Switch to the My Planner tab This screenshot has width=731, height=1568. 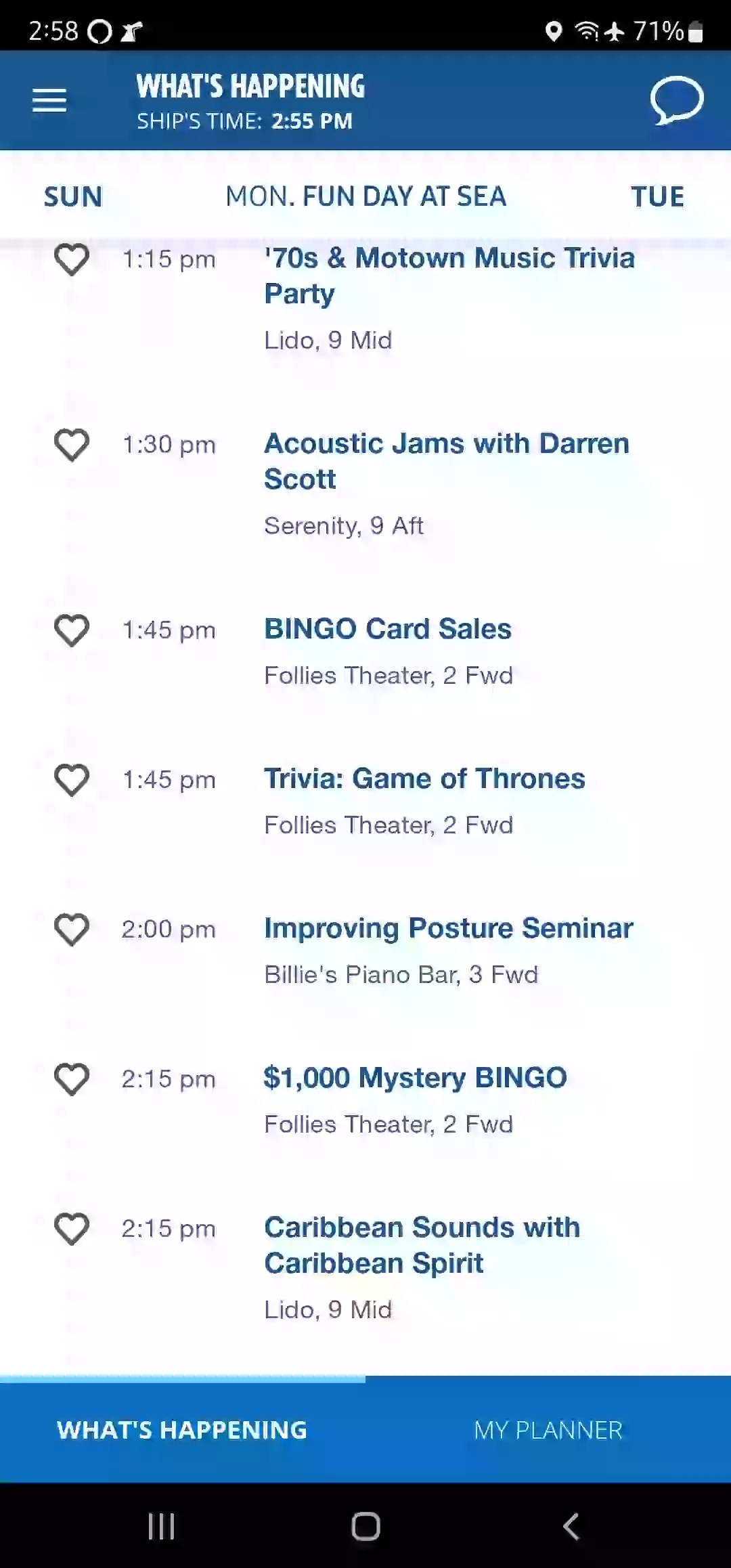(548, 1430)
